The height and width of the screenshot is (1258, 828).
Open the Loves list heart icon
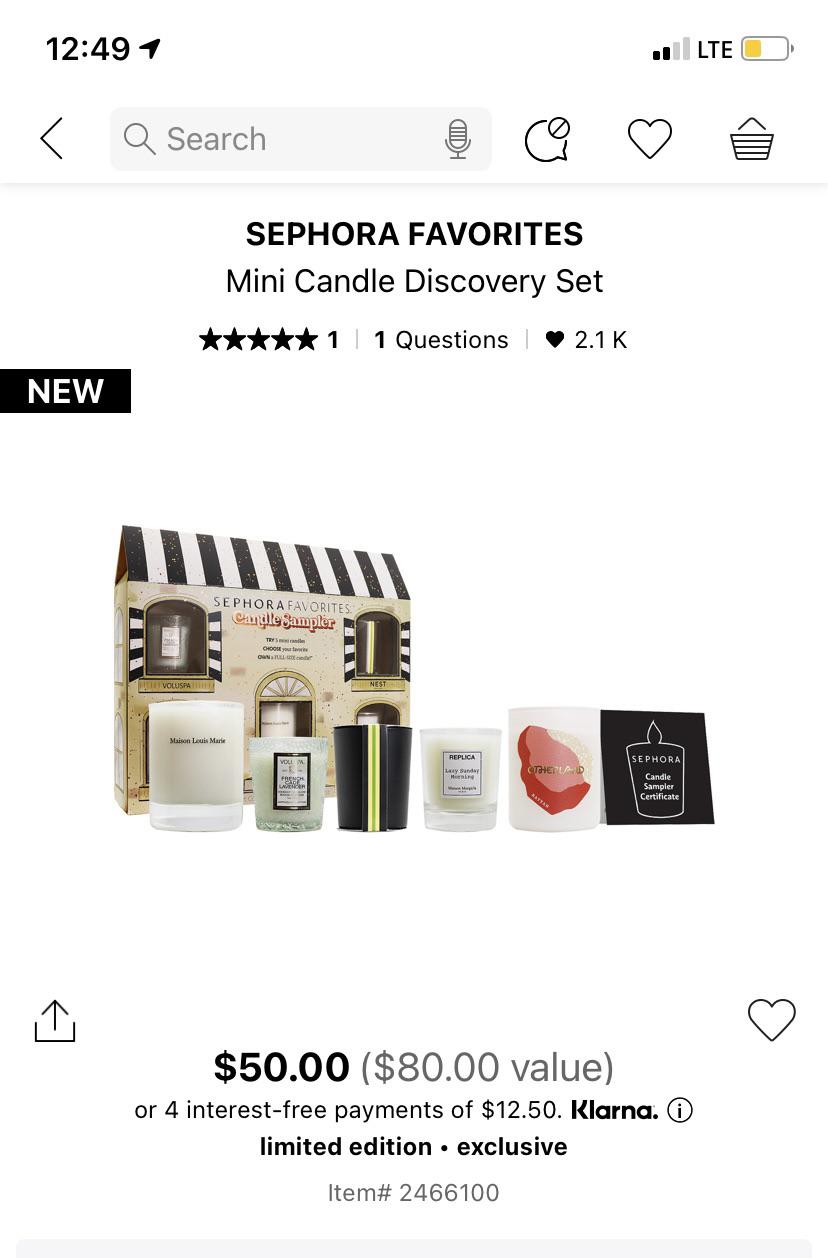coord(649,139)
